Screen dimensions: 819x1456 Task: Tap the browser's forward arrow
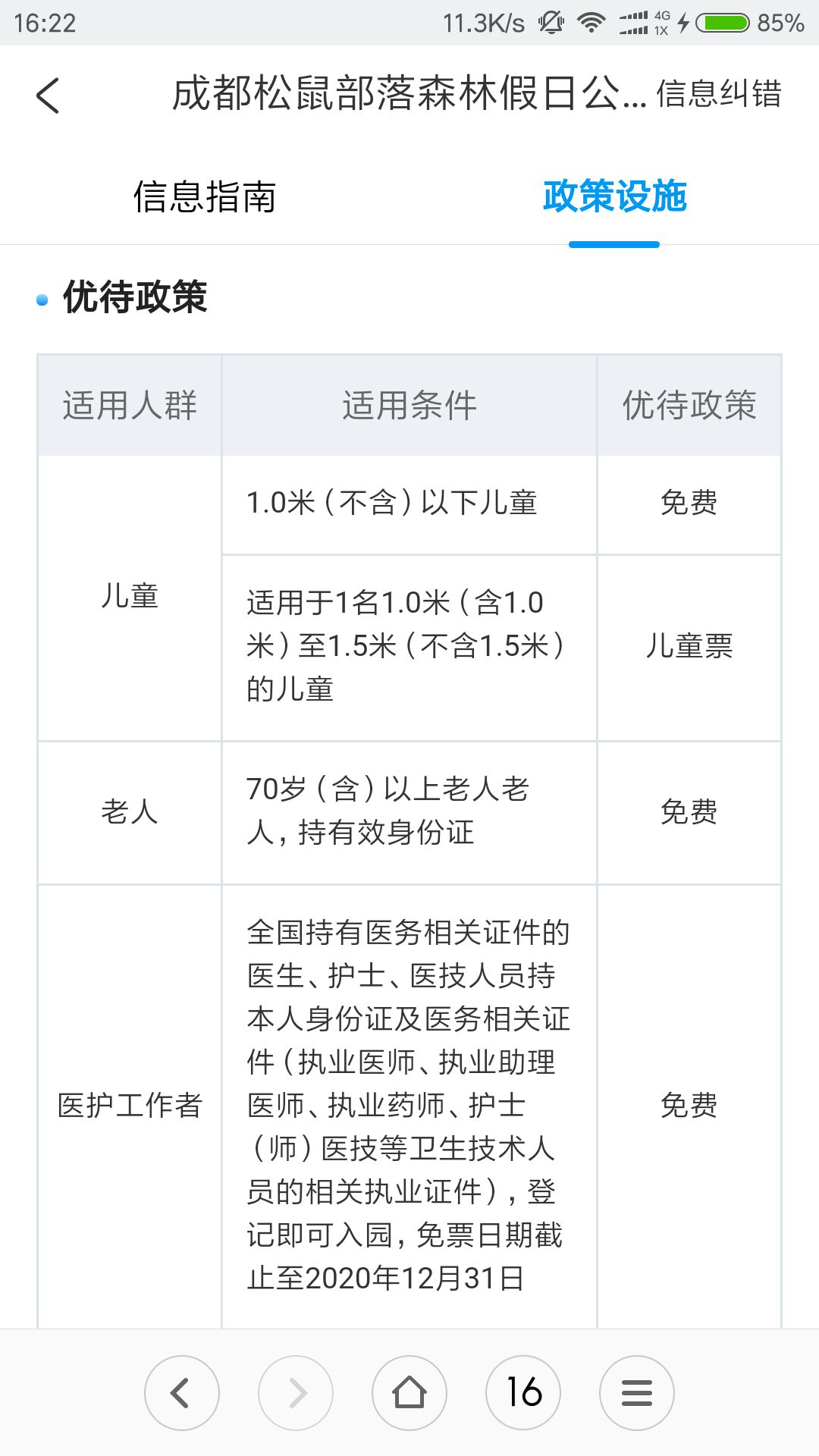point(296,1393)
